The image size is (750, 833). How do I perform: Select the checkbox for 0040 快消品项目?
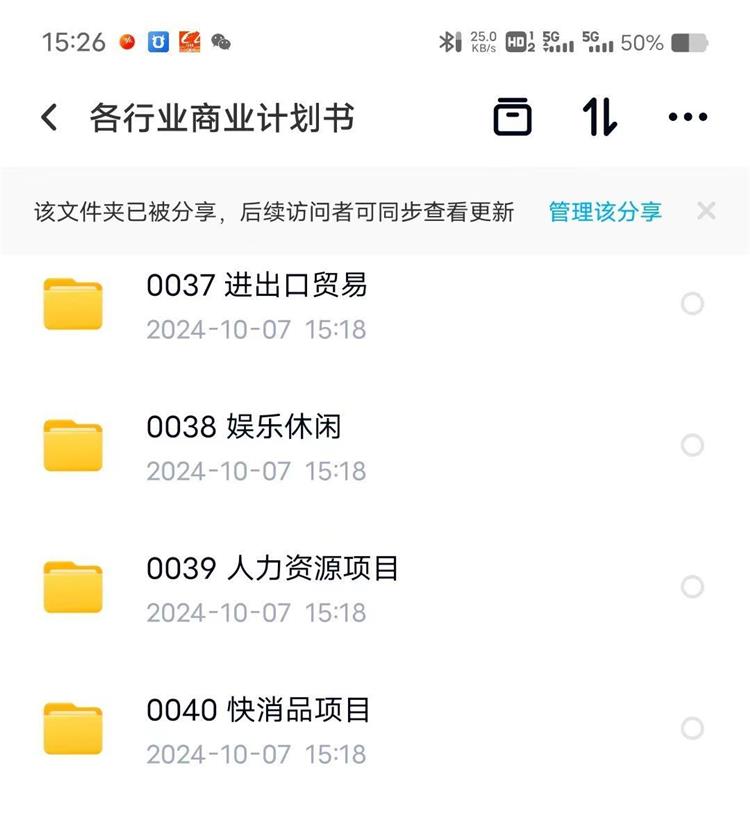click(x=692, y=729)
